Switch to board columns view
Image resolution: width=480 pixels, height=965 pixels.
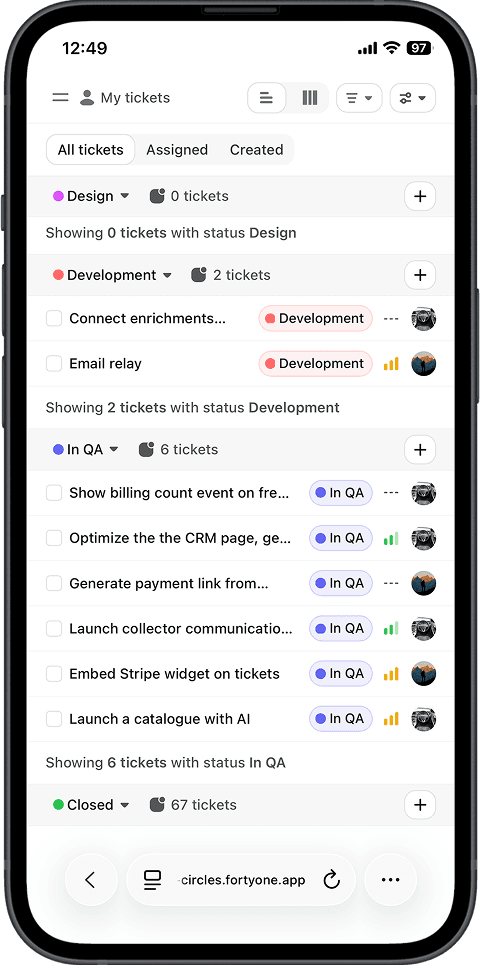pos(310,98)
